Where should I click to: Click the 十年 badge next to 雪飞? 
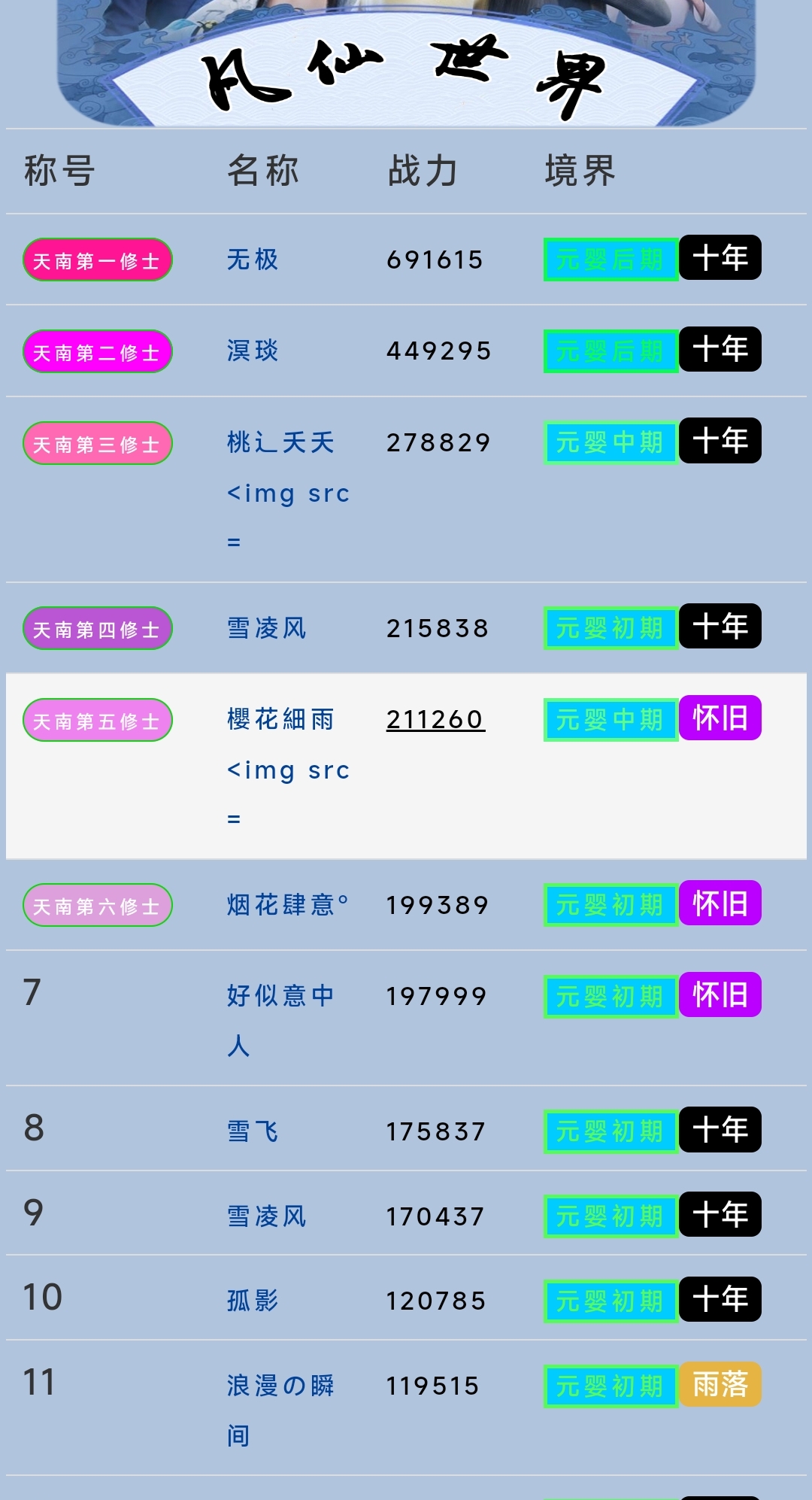pos(720,1129)
